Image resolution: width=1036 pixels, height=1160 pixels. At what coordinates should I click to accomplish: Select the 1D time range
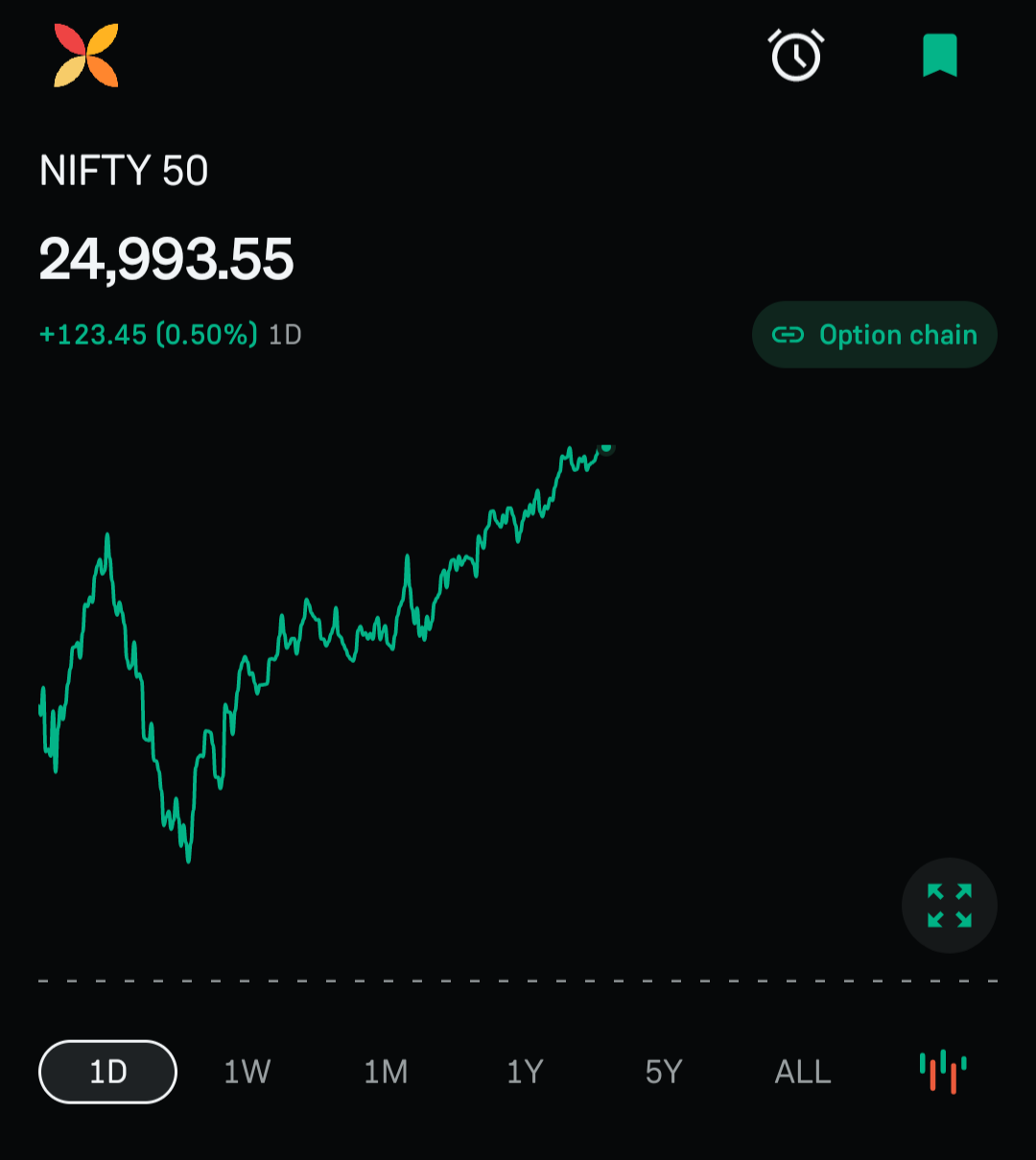[107, 1072]
